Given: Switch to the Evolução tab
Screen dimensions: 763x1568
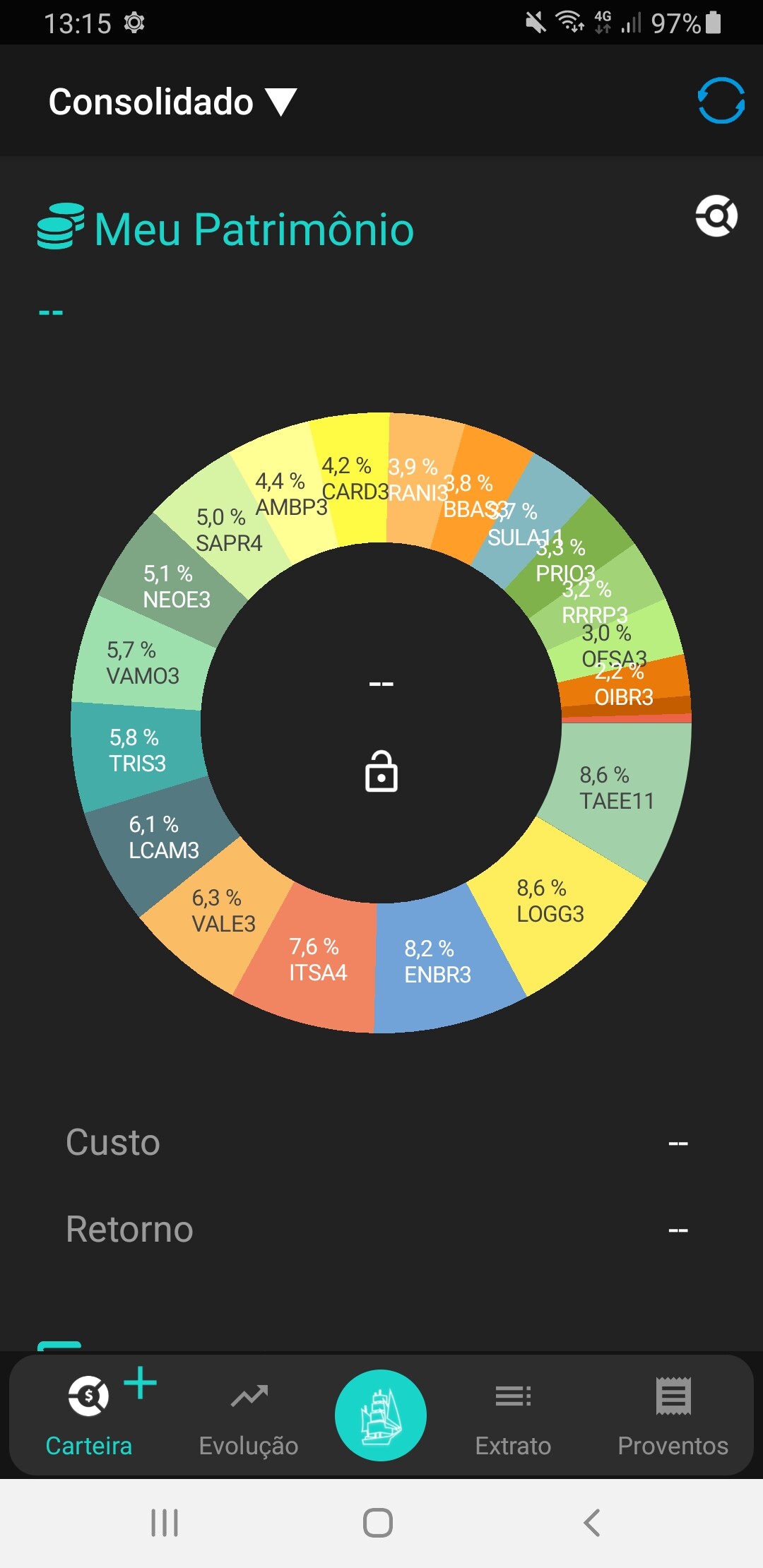Looking at the screenshot, I should click(x=249, y=1417).
